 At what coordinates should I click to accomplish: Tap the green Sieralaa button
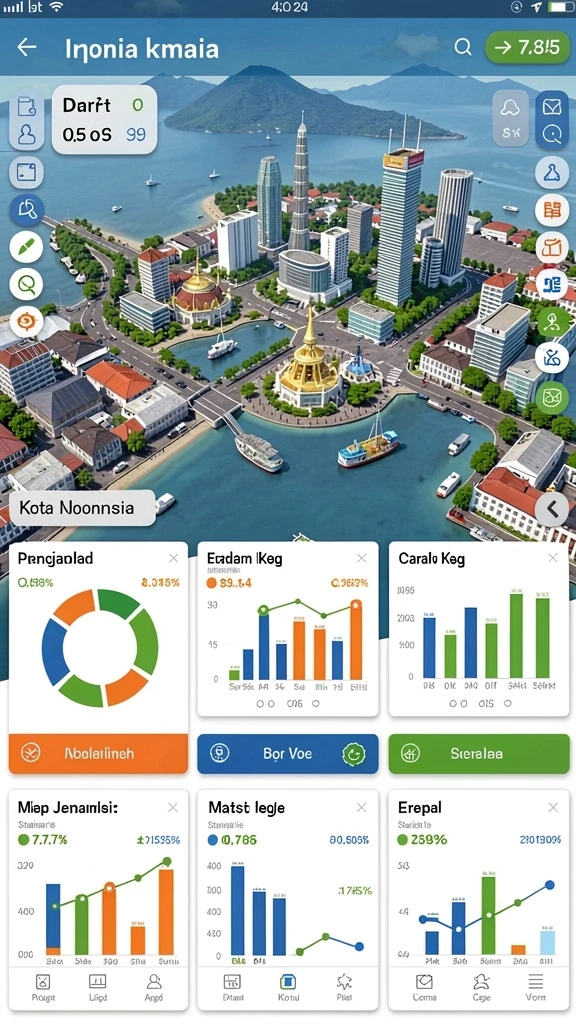click(x=479, y=754)
